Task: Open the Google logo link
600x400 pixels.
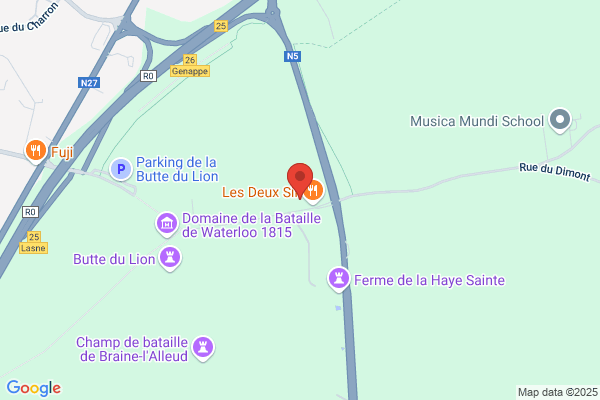Action: (33, 388)
